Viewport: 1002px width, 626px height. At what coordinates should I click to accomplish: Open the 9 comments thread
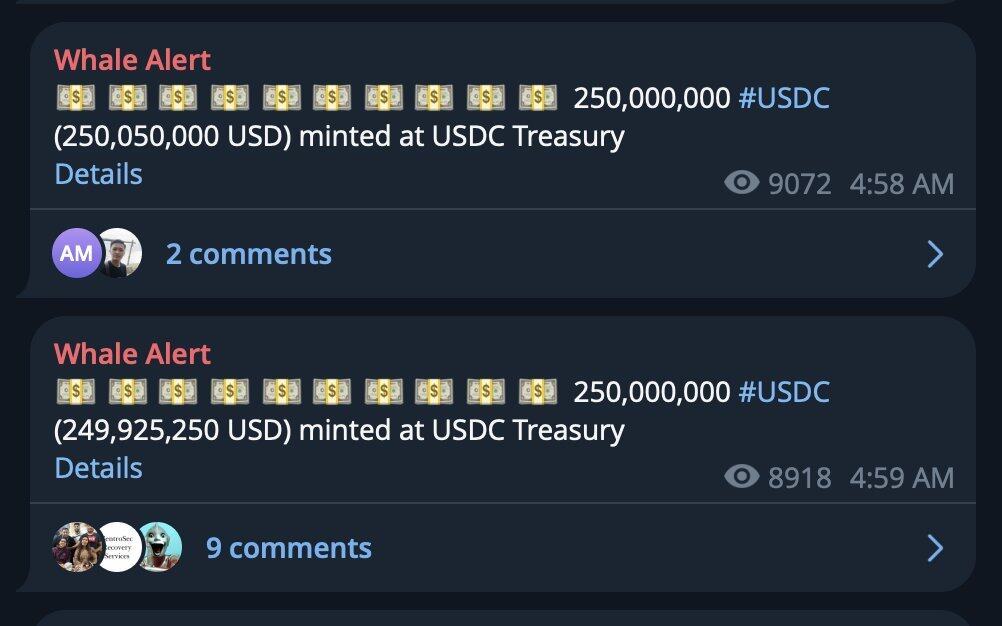tap(288, 548)
